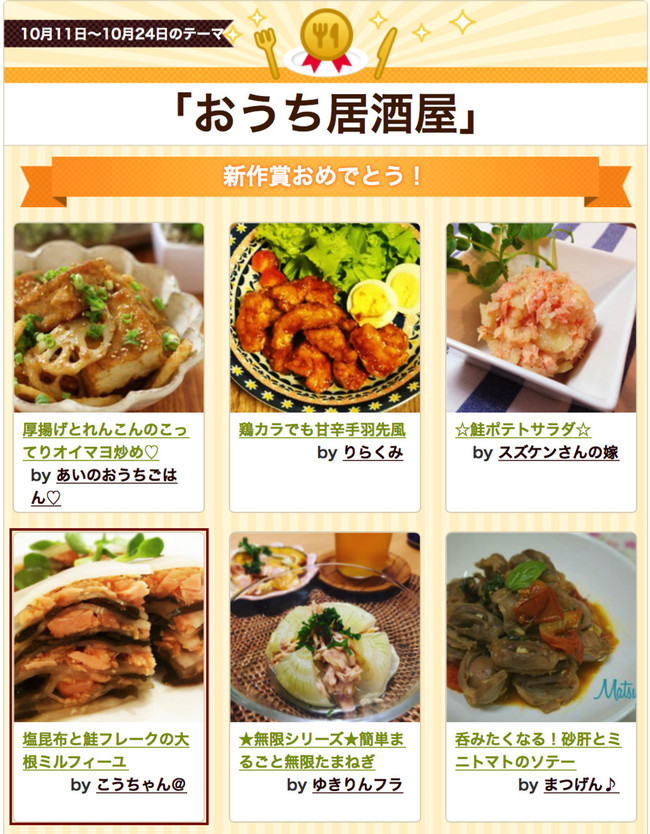
Task: Open the ☆鮭ポテトサラダ☆ recipe link
Action: click(x=522, y=429)
